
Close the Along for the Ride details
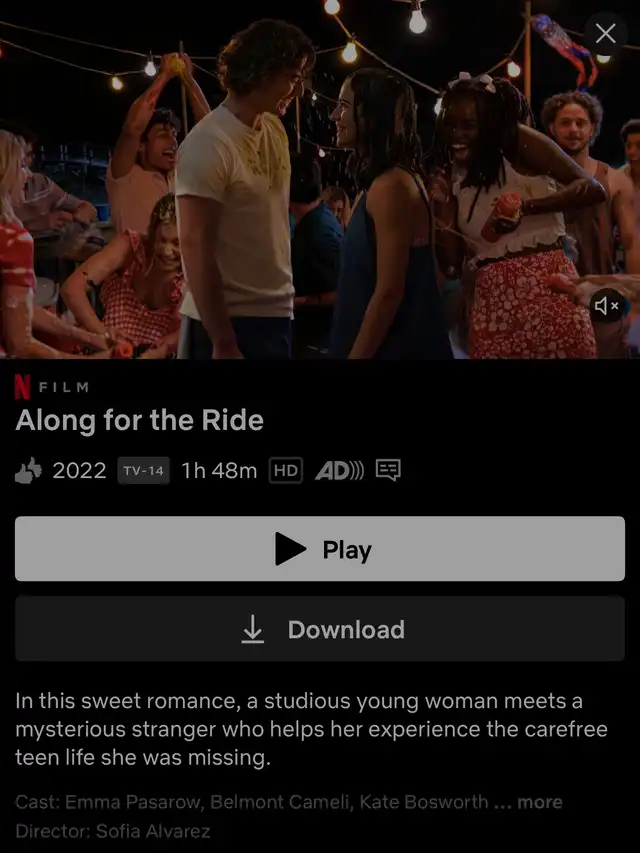coord(605,34)
